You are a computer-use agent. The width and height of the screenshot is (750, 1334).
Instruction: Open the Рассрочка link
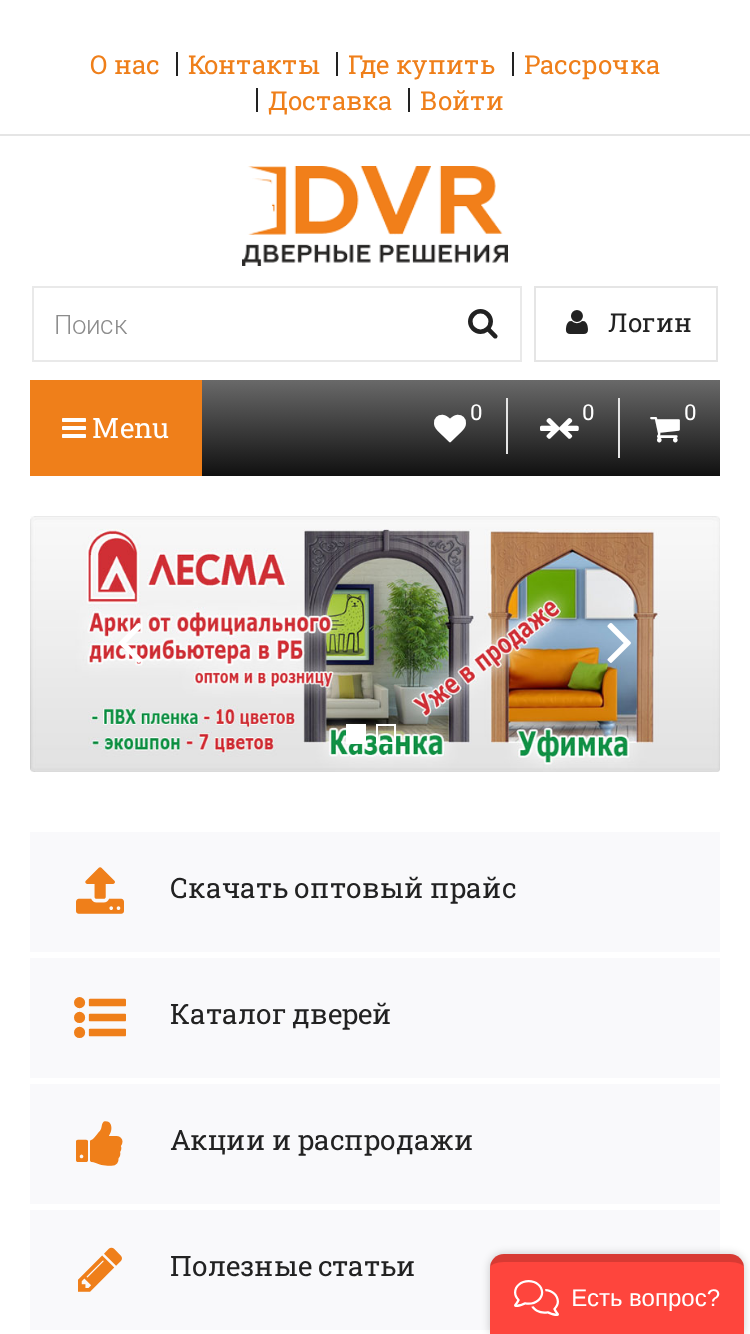[592, 65]
